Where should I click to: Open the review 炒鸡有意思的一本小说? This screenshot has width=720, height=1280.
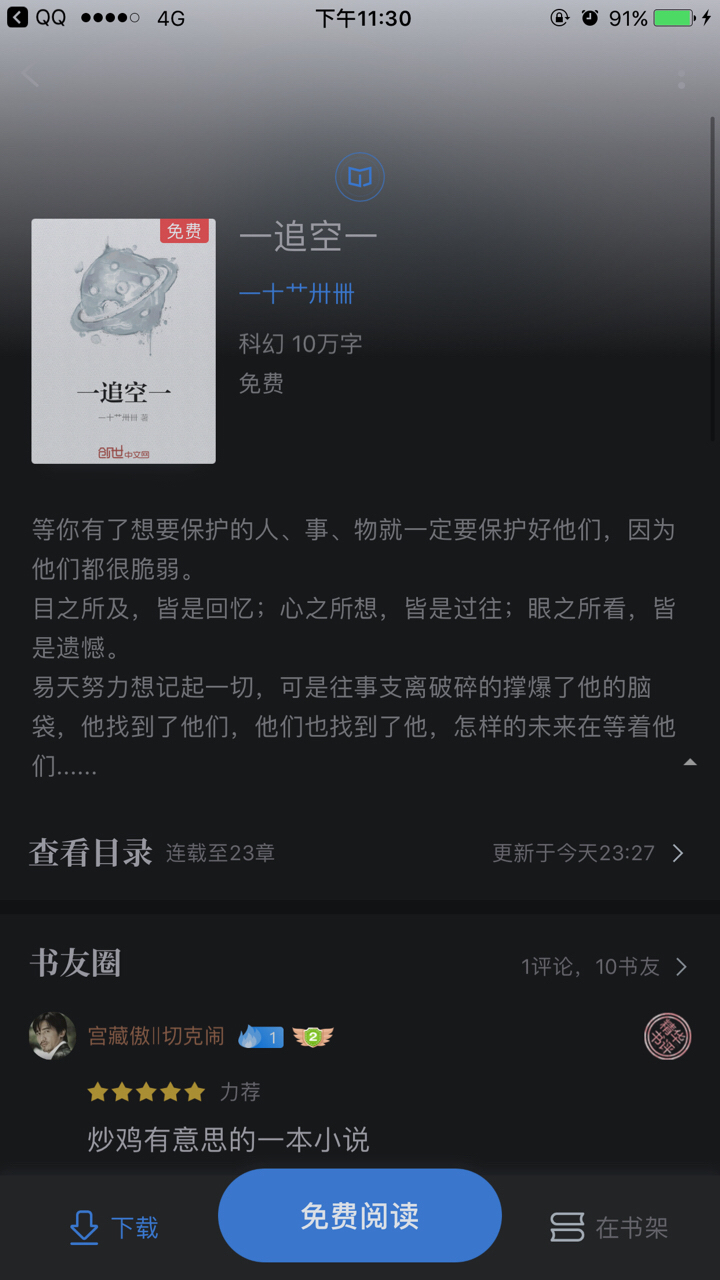tap(229, 1138)
